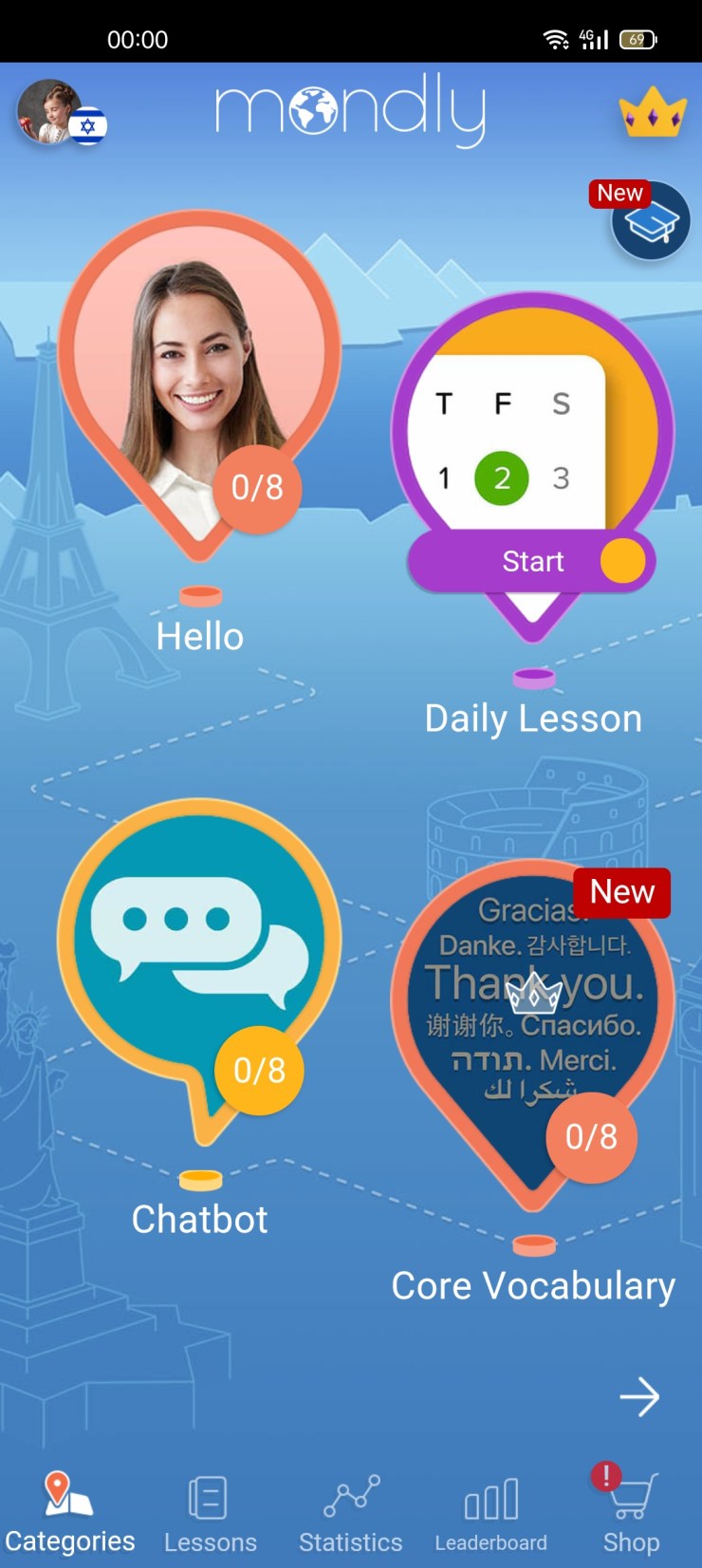Start the Daily Lesson
Image resolution: width=702 pixels, height=1568 pixels.
point(531,561)
